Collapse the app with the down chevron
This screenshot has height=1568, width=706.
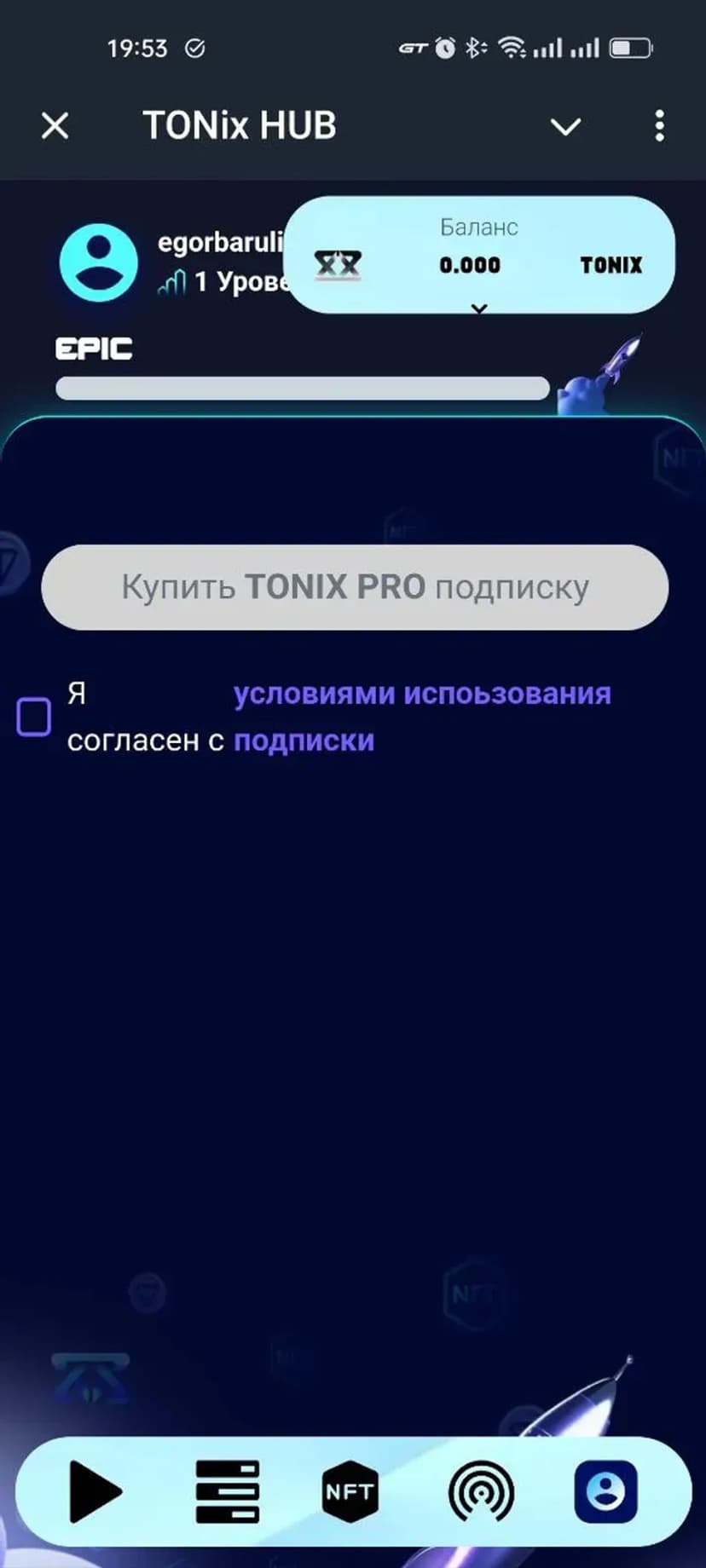[565, 127]
